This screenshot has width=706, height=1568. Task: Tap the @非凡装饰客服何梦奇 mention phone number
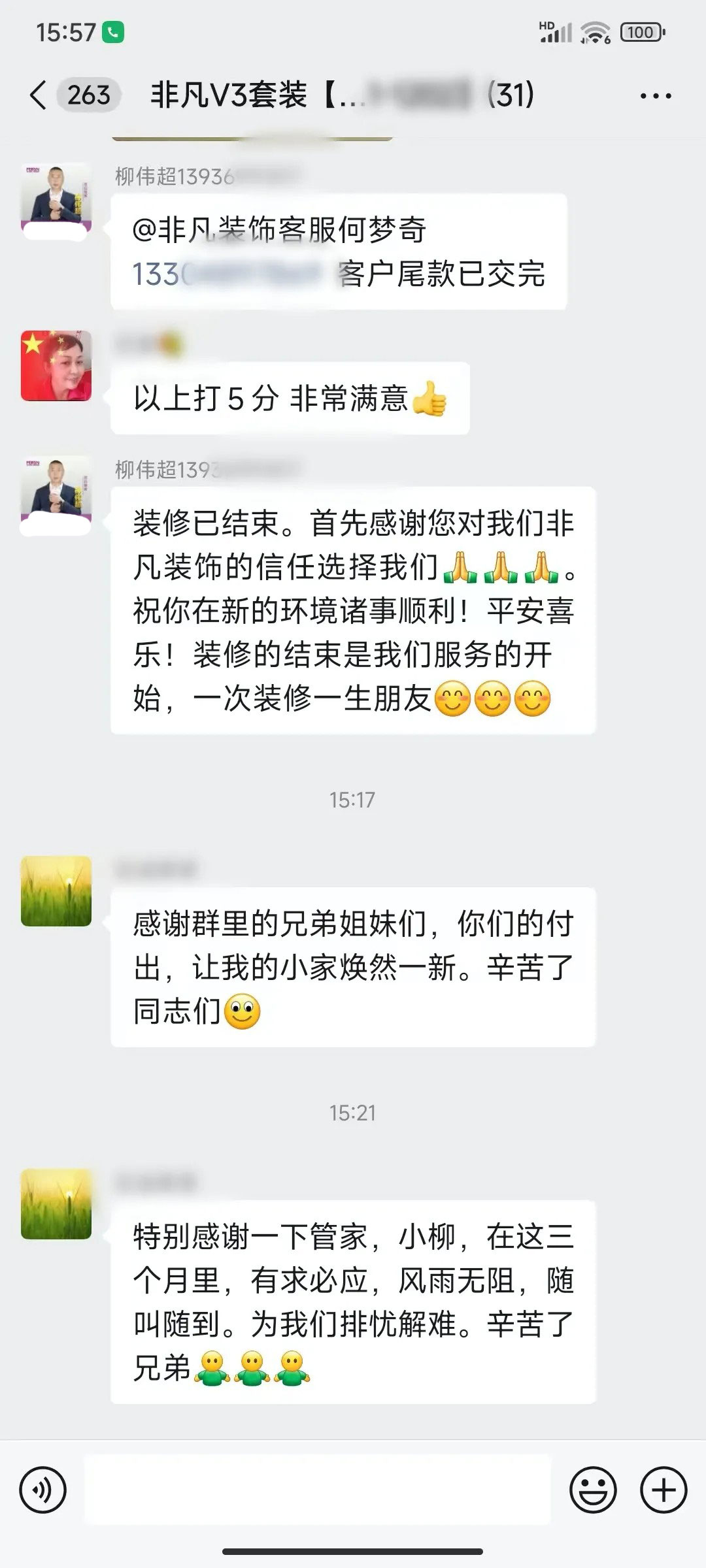coord(226,274)
